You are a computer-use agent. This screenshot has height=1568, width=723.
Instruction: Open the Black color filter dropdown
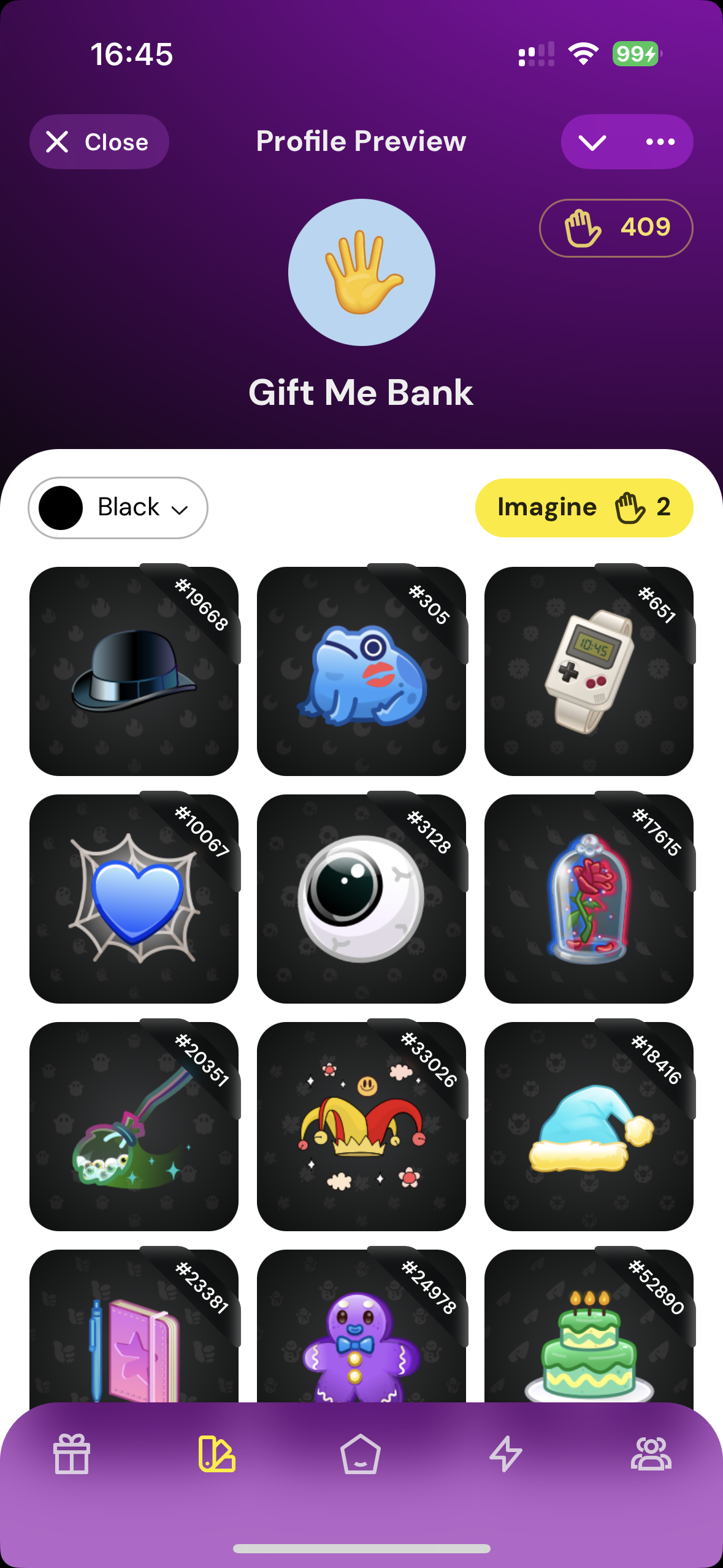tap(118, 507)
